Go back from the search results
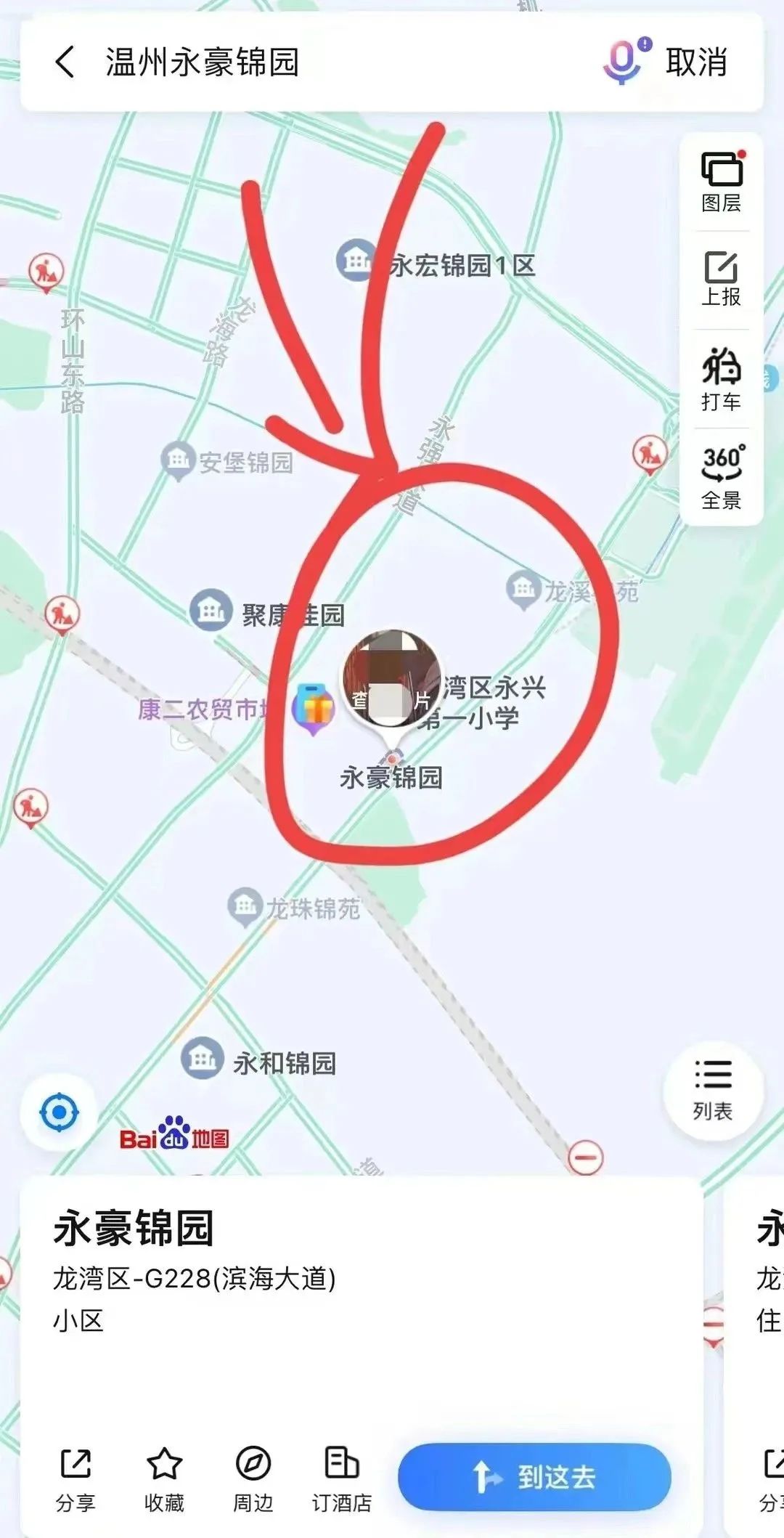 click(65, 62)
